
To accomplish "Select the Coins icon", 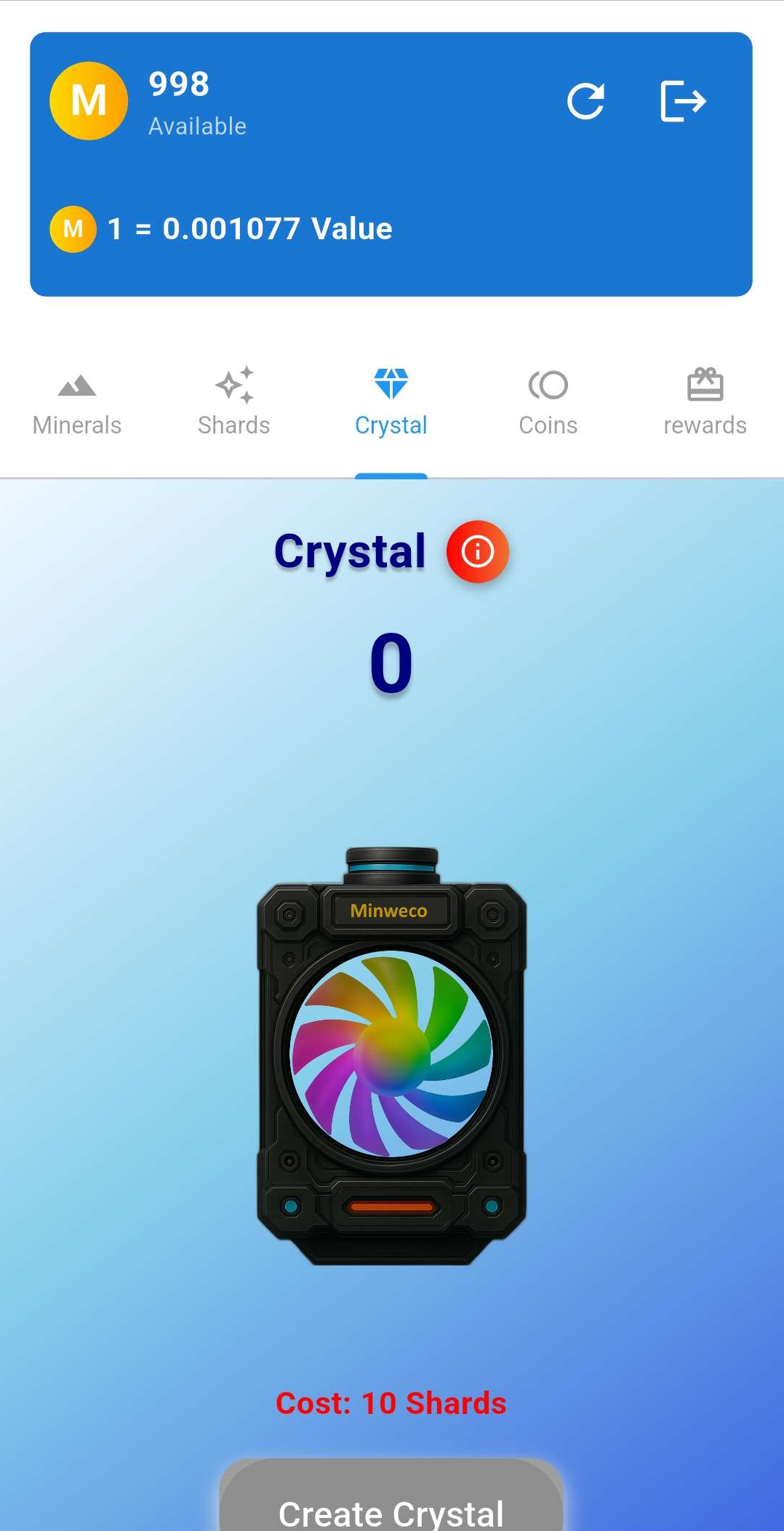I will point(548,385).
